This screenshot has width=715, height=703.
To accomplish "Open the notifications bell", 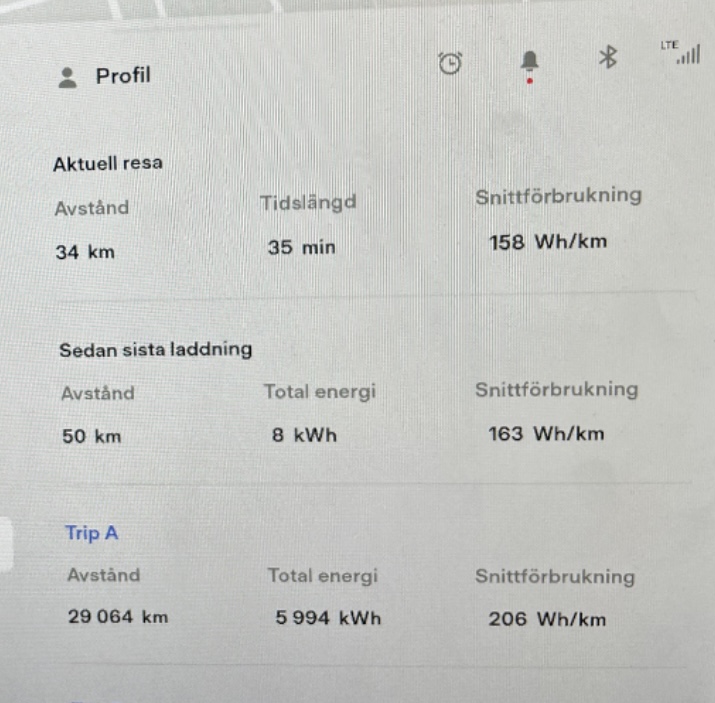I will (x=530, y=62).
